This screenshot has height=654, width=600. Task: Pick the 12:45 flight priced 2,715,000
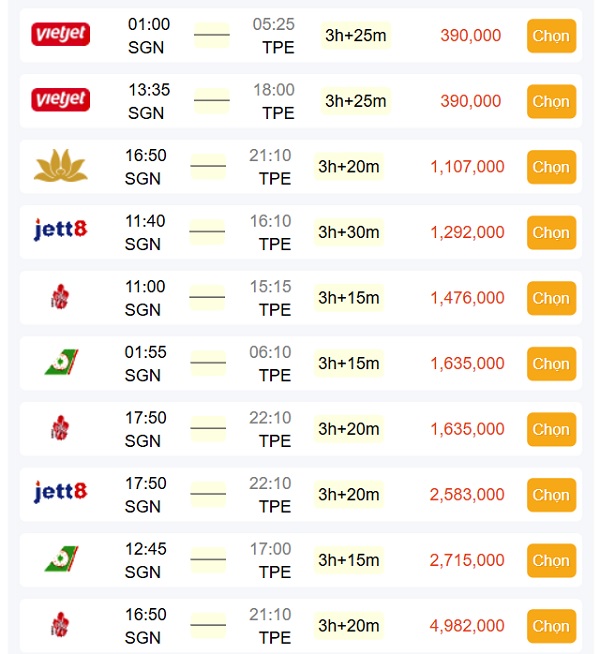point(551,560)
